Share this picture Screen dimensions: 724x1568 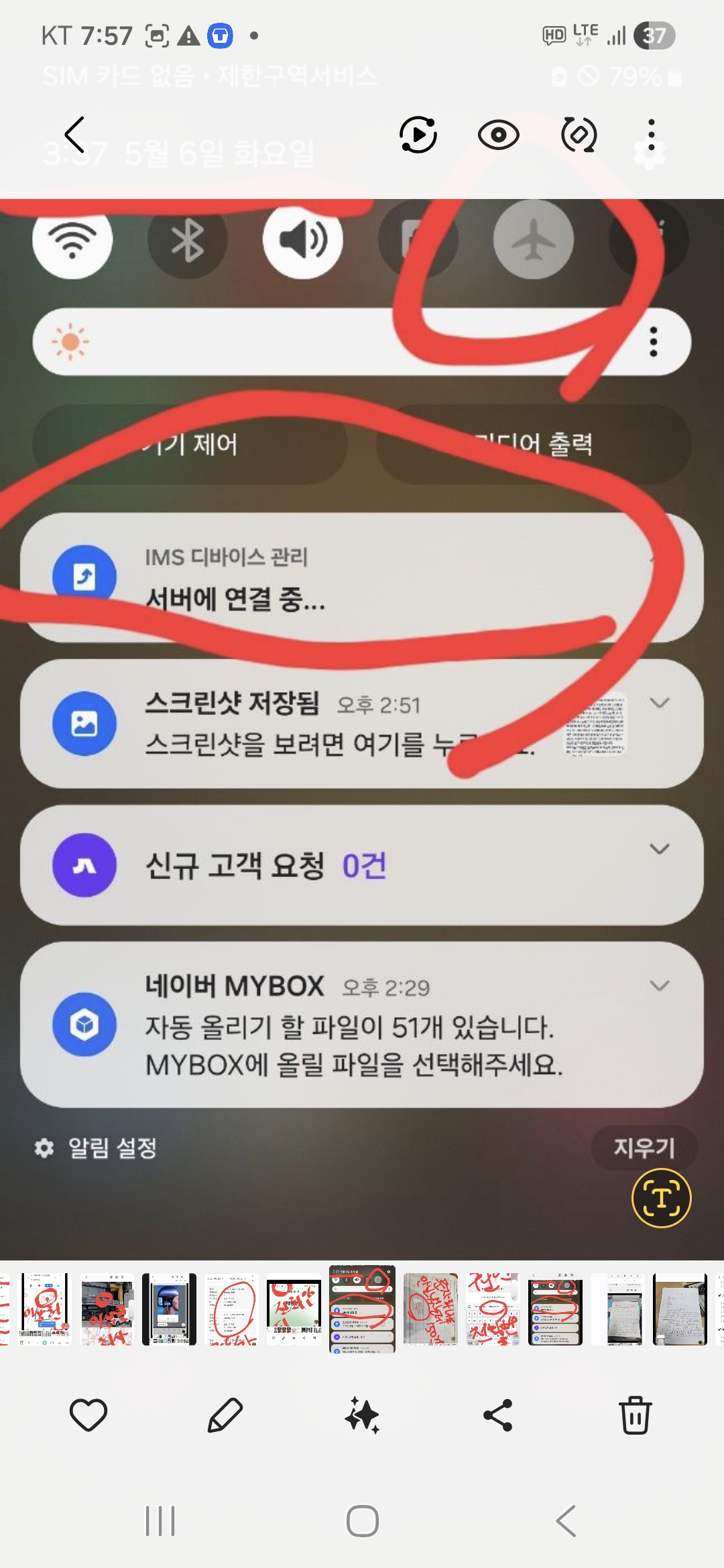(x=498, y=1415)
